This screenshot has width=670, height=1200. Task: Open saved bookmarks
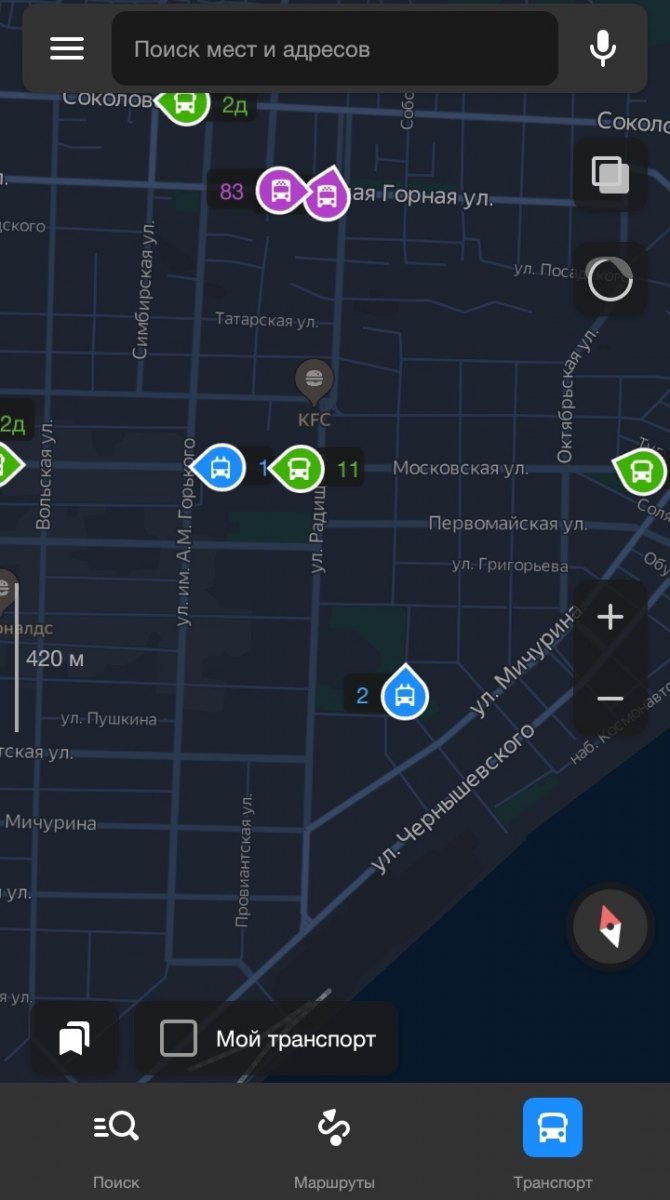[x=74, y=1038]
